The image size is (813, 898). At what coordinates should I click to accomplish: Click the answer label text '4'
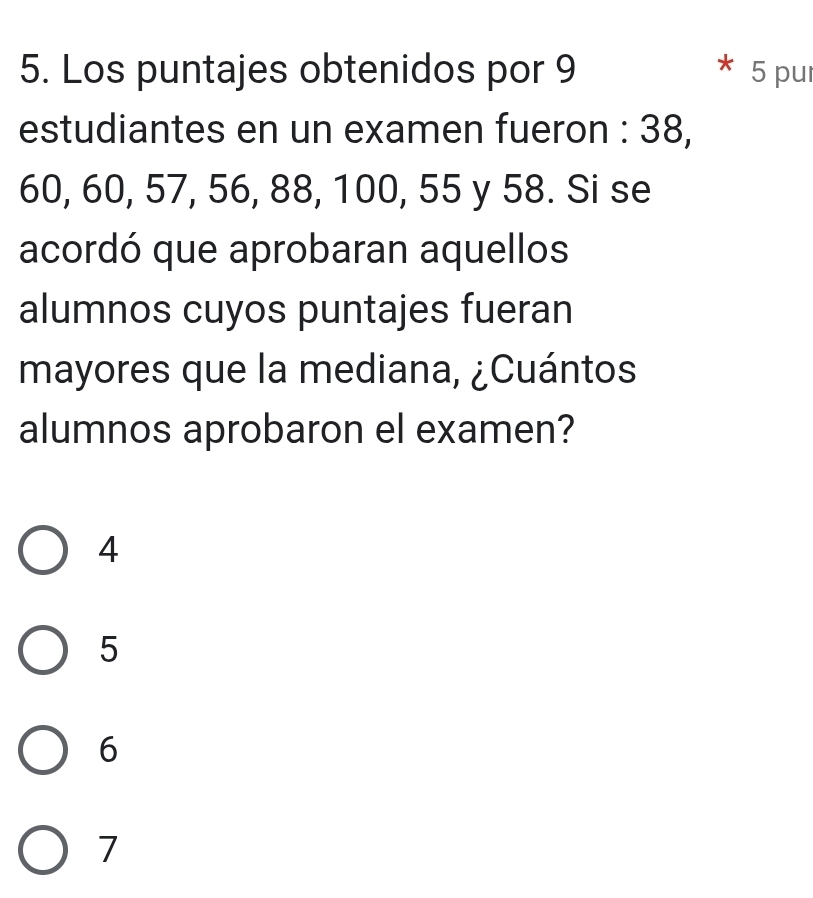pyautogui.click(x=106, y=551)
